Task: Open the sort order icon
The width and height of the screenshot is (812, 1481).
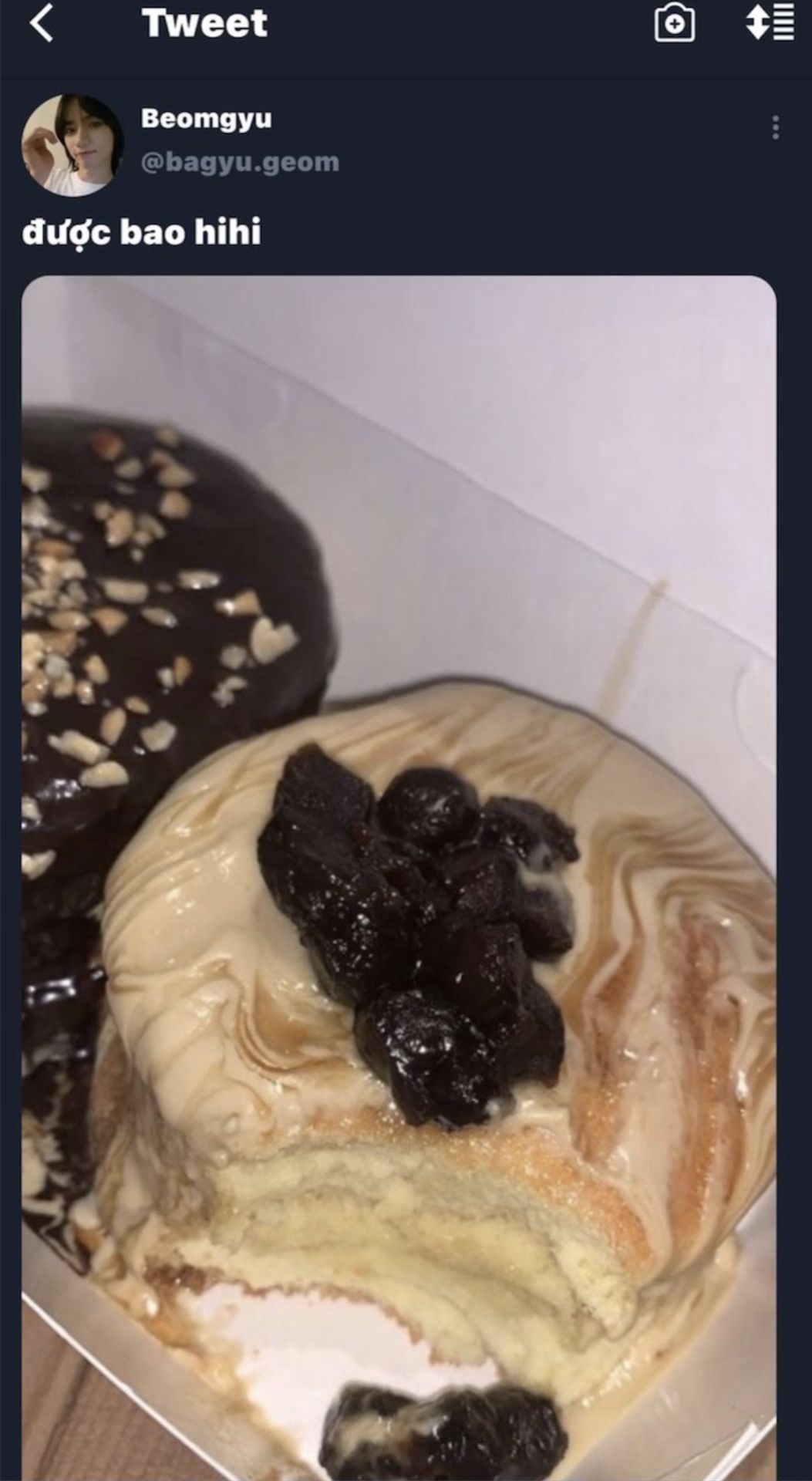Action: coord(770,22)
